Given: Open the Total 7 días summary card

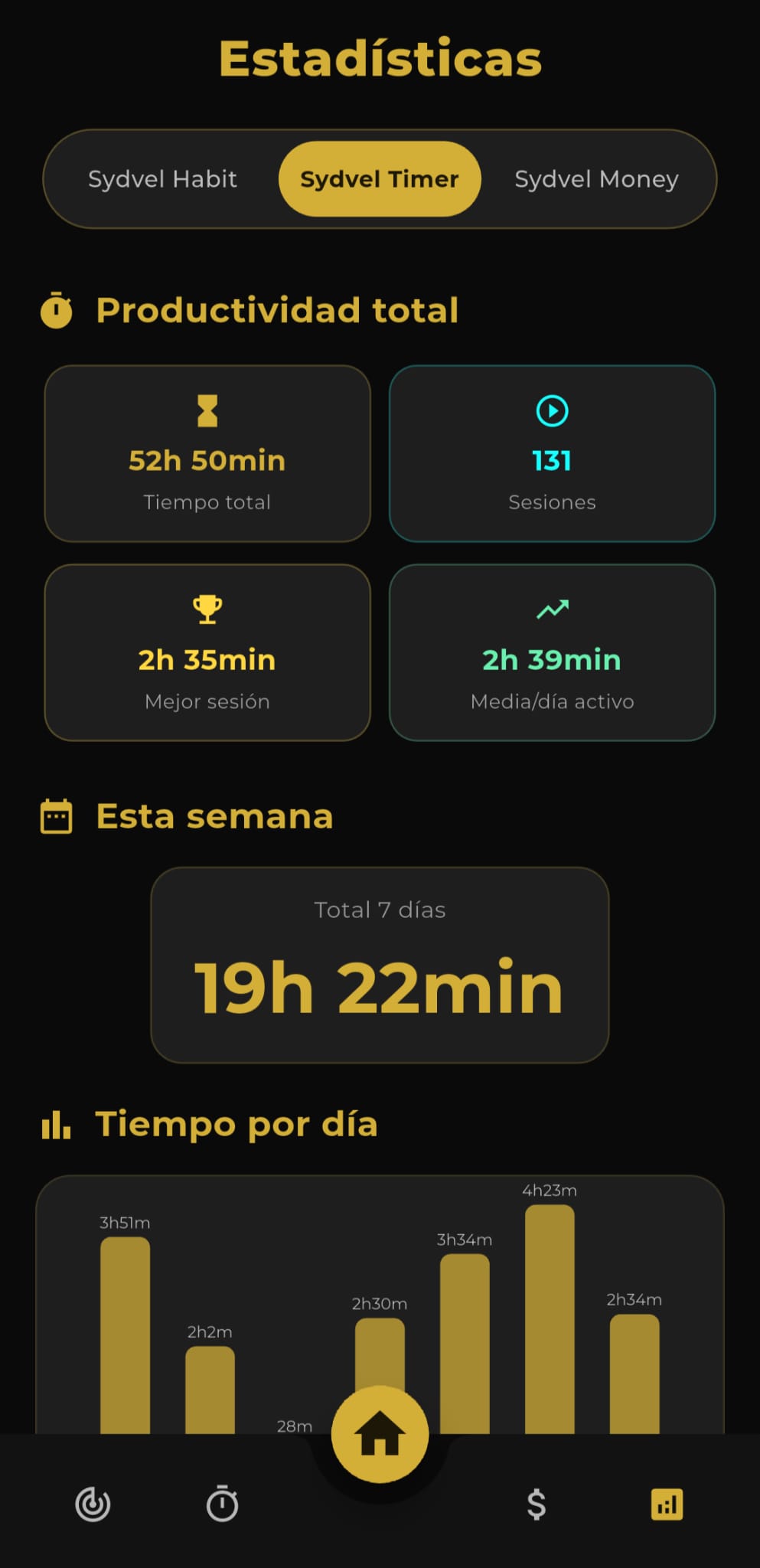Looking at the screenshot, I should point(380,963).
